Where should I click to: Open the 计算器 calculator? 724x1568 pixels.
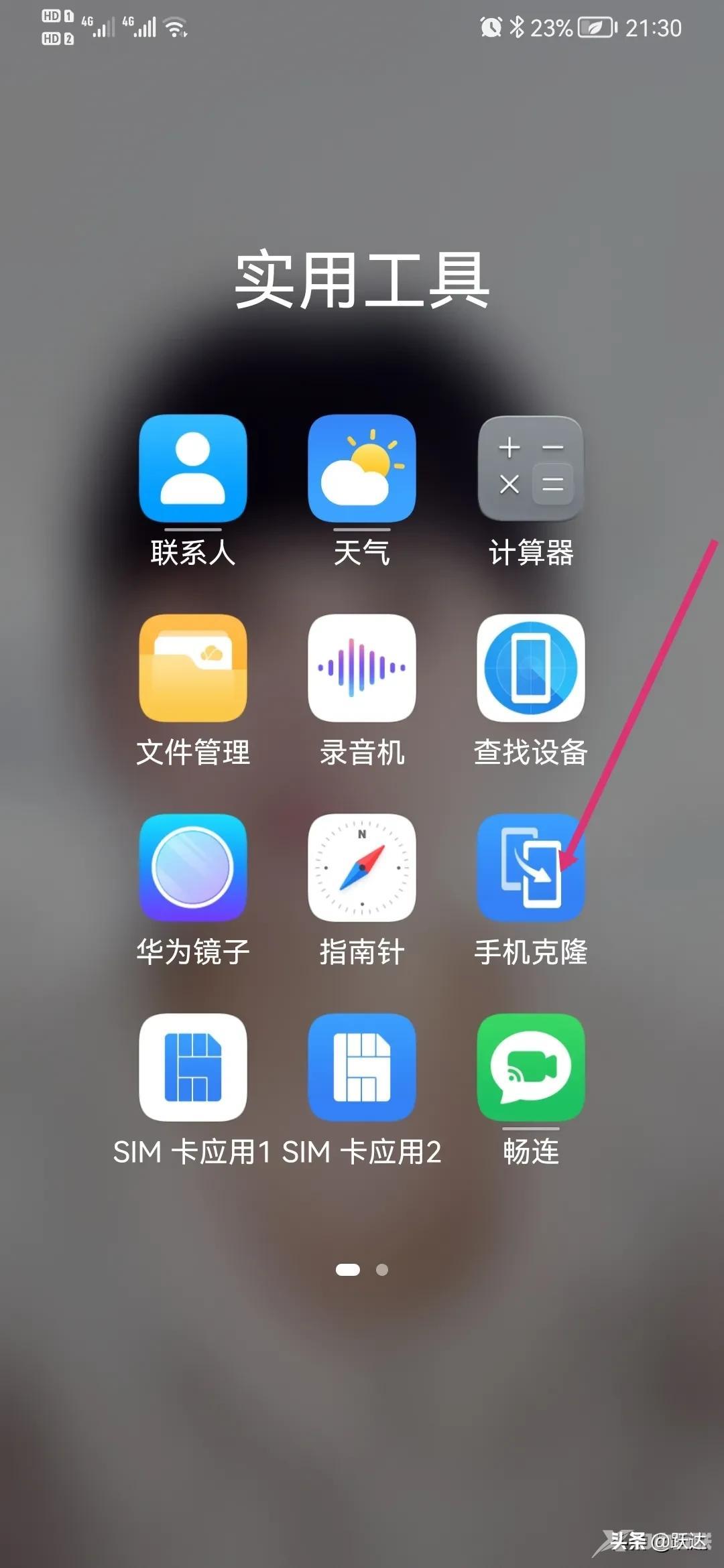530,468
